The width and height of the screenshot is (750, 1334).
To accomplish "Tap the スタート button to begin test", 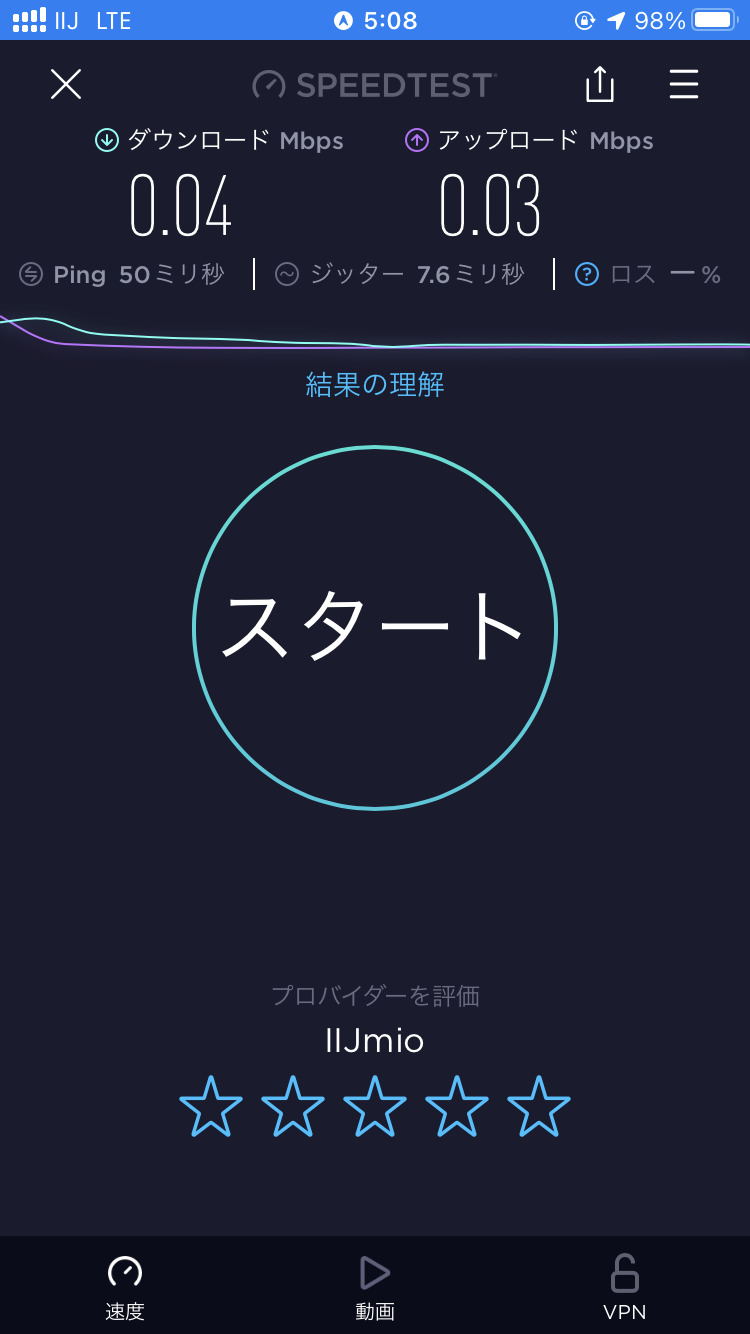I will coord(375,627).
